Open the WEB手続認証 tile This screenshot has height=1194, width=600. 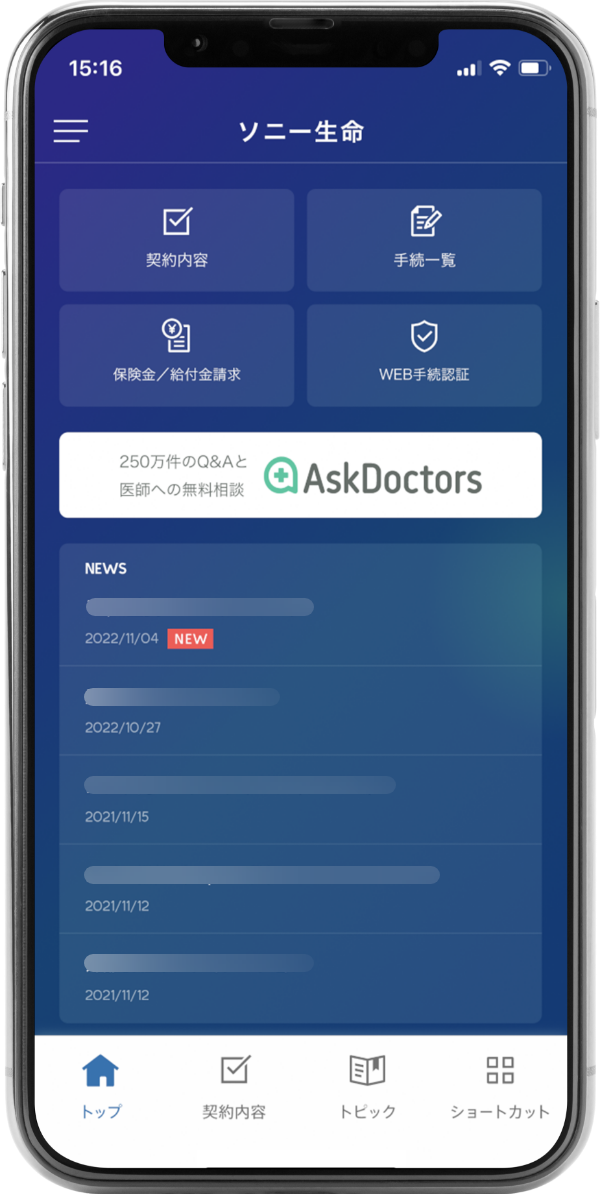424,355
